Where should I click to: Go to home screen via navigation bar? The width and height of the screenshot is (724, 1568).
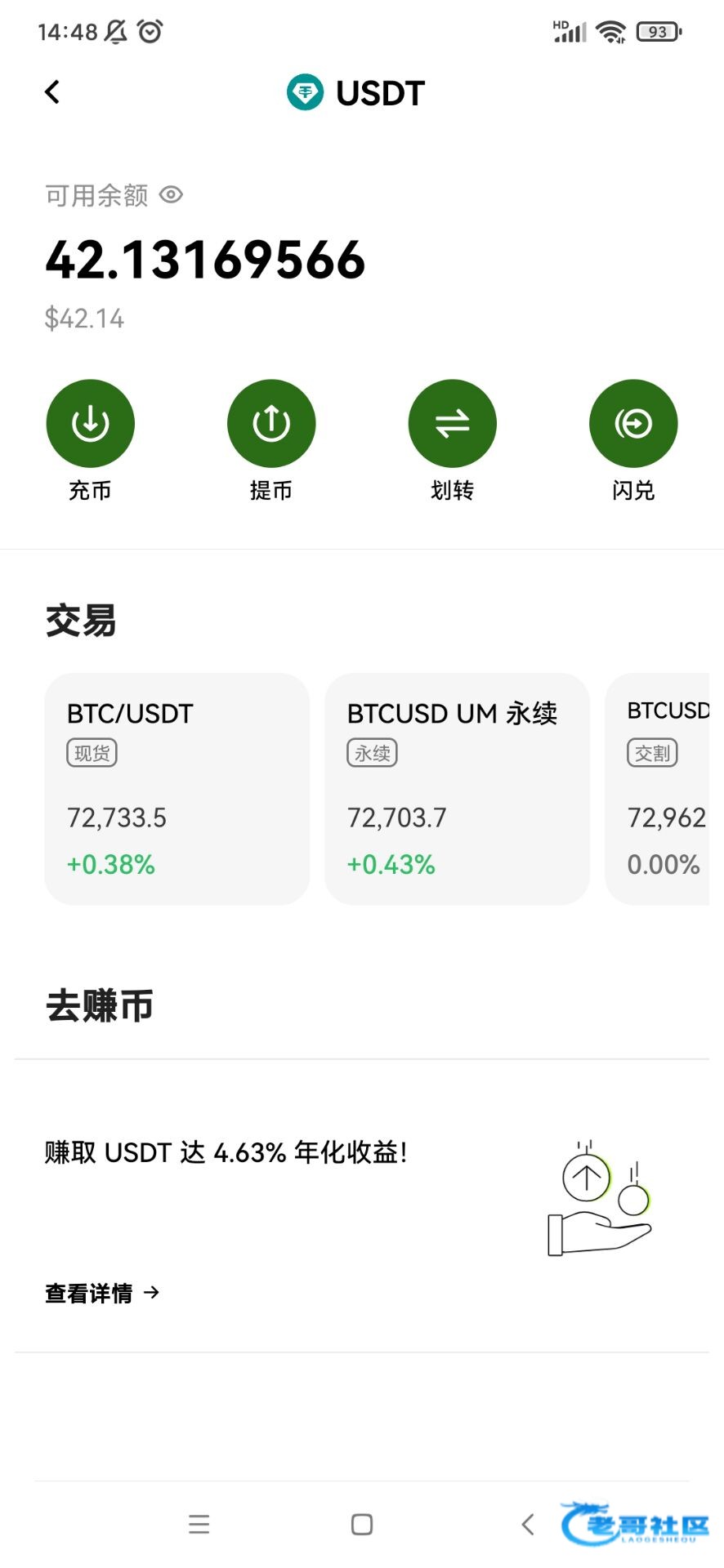tap(362, 1524)
